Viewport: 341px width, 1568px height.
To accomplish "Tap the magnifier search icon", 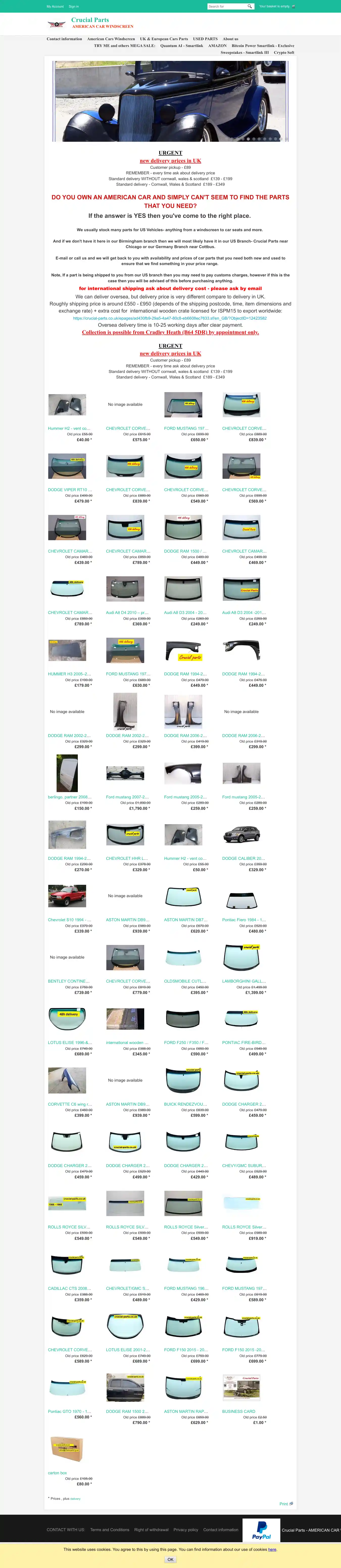I will [249, 6].
